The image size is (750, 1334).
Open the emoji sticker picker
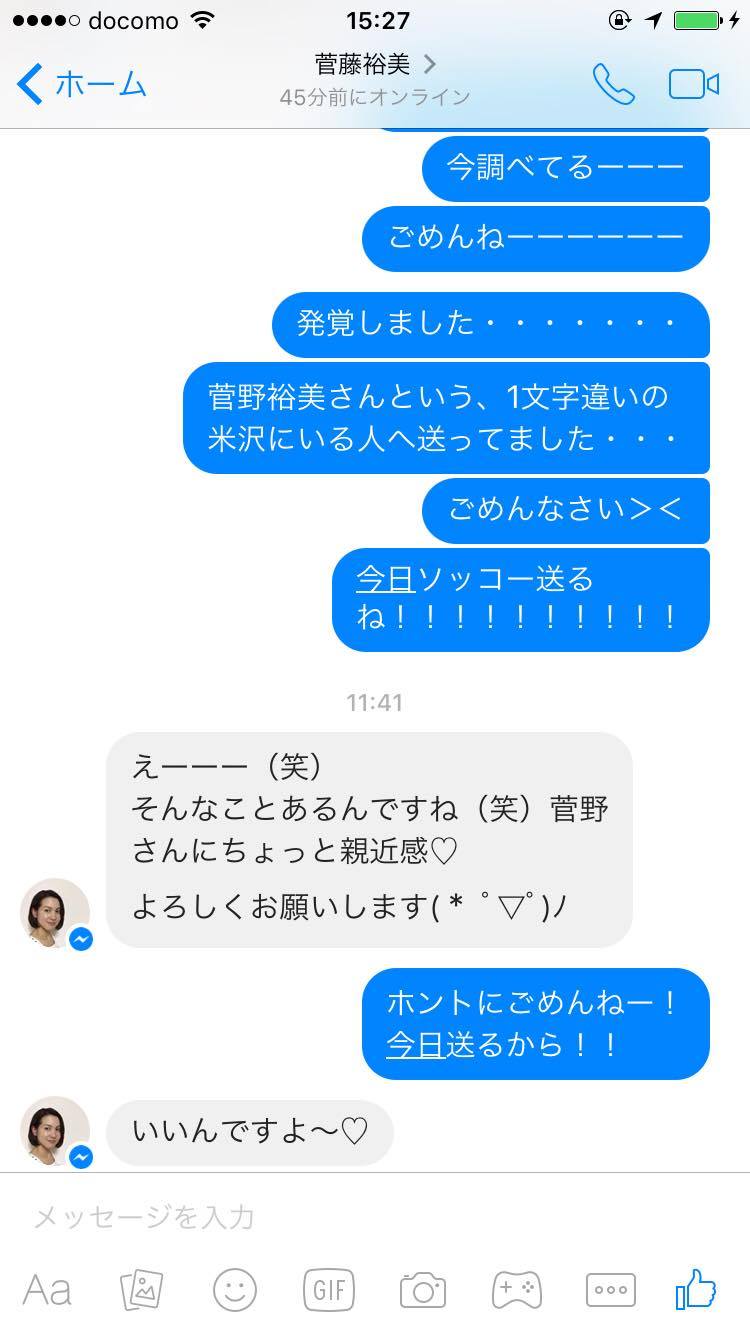tap(235, 1290)
